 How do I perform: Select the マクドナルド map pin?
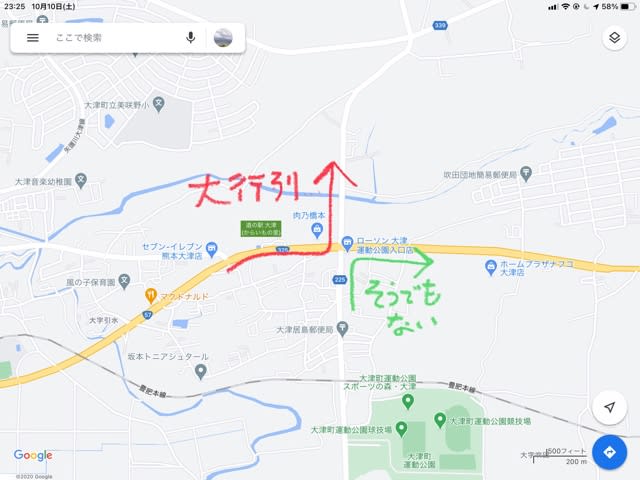[152, 295]
